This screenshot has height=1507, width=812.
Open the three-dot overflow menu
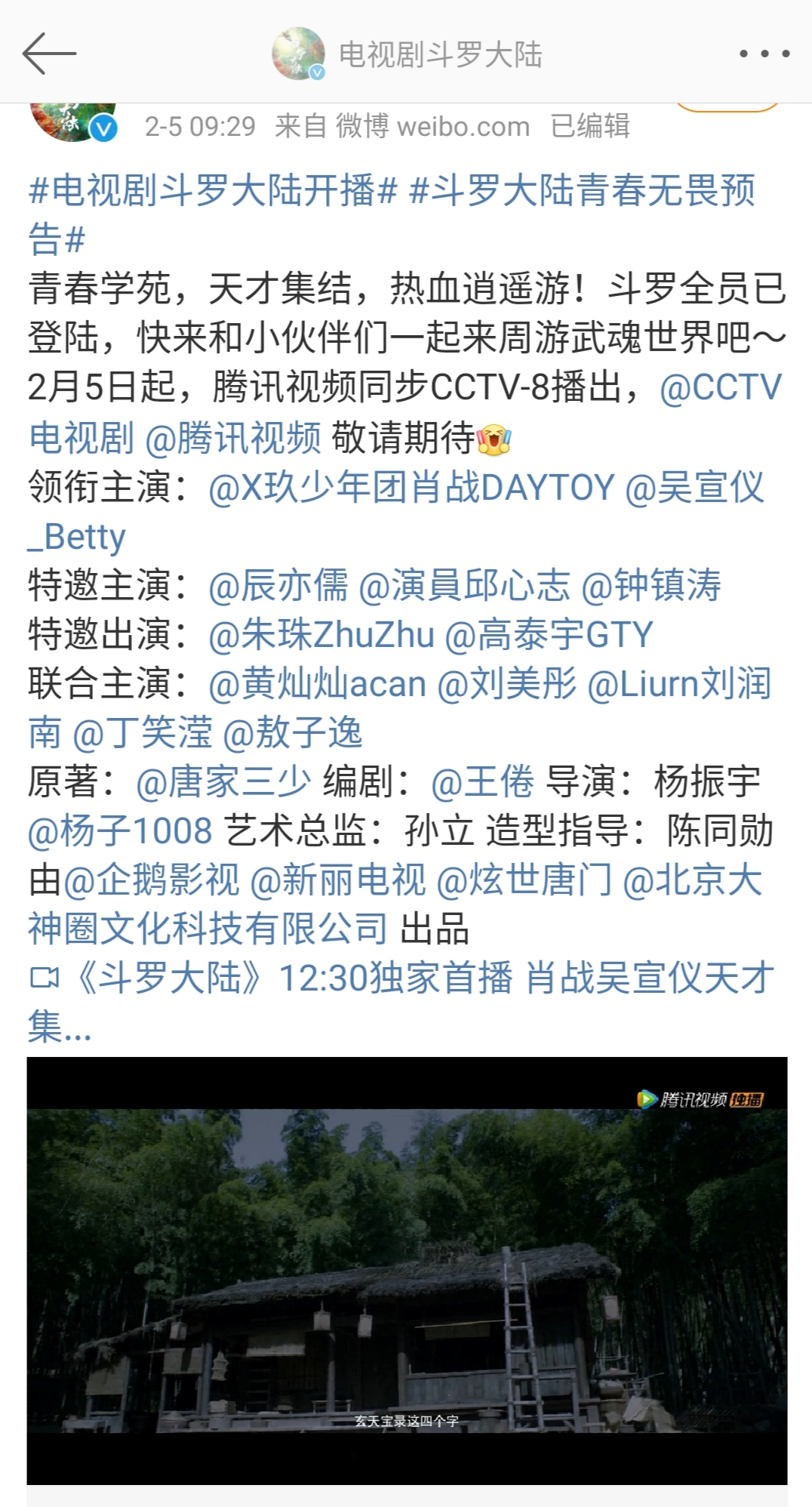tap(764, 54)
